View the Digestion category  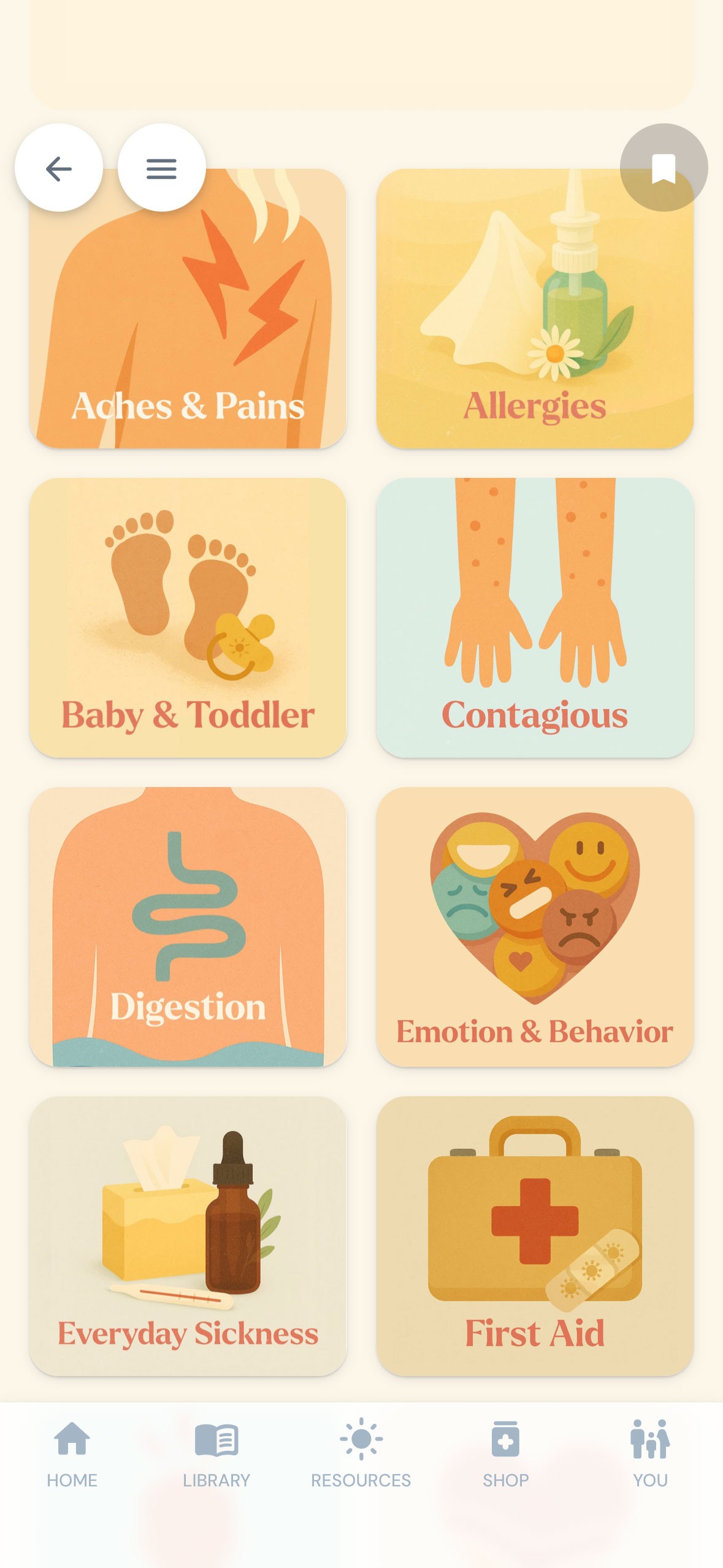(x=188, y=927)
